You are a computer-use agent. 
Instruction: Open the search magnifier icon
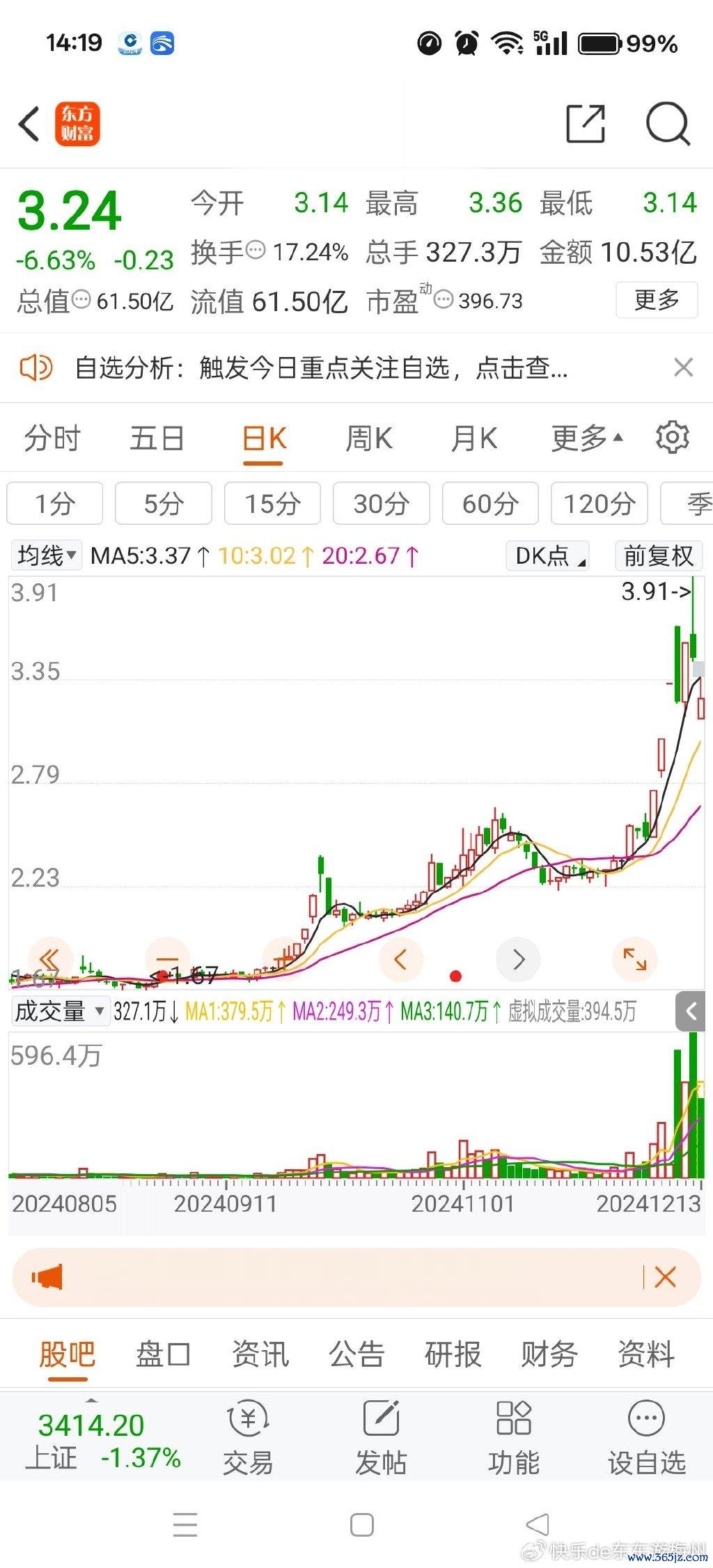[668, 125]
